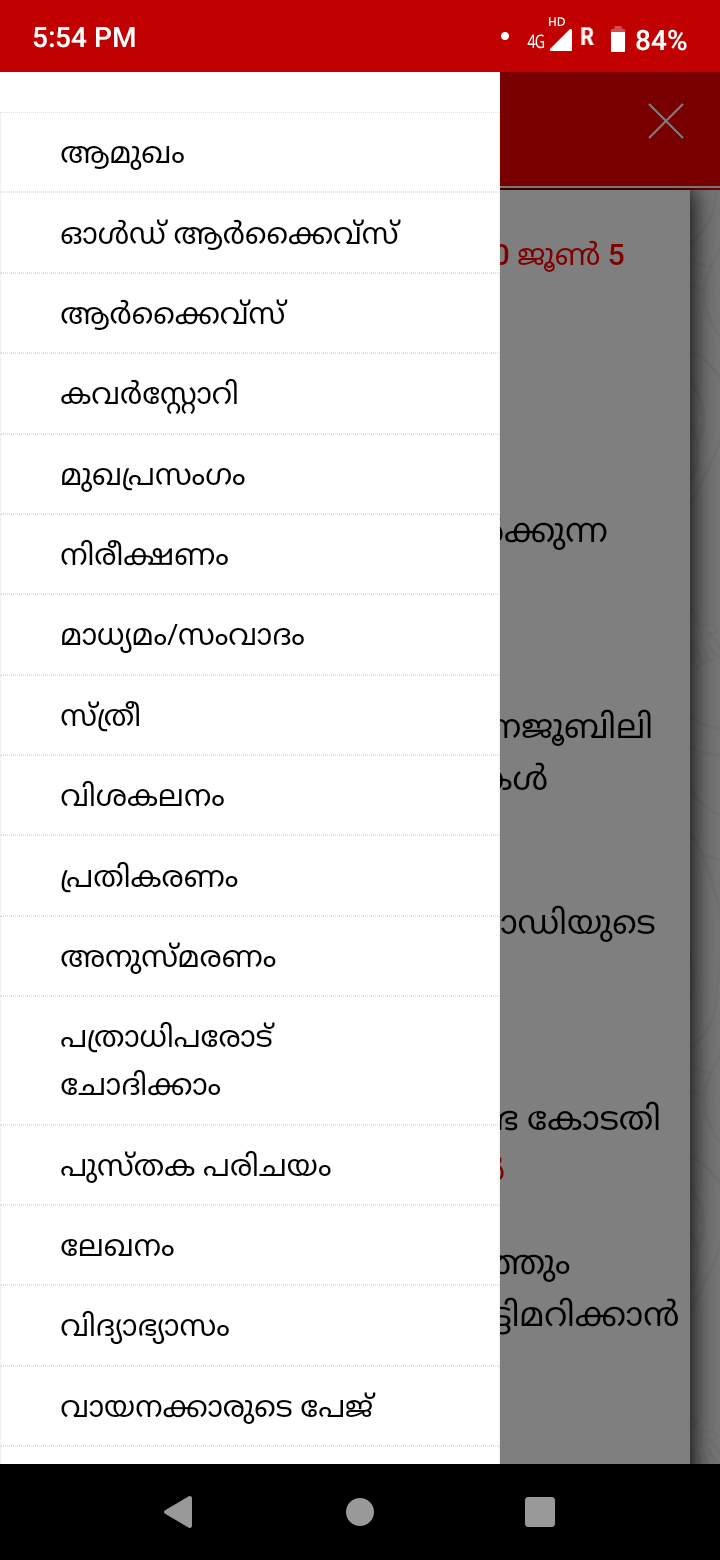Close the drawer with the X icon
720x1560 pixels.
[x=665, y=121]
